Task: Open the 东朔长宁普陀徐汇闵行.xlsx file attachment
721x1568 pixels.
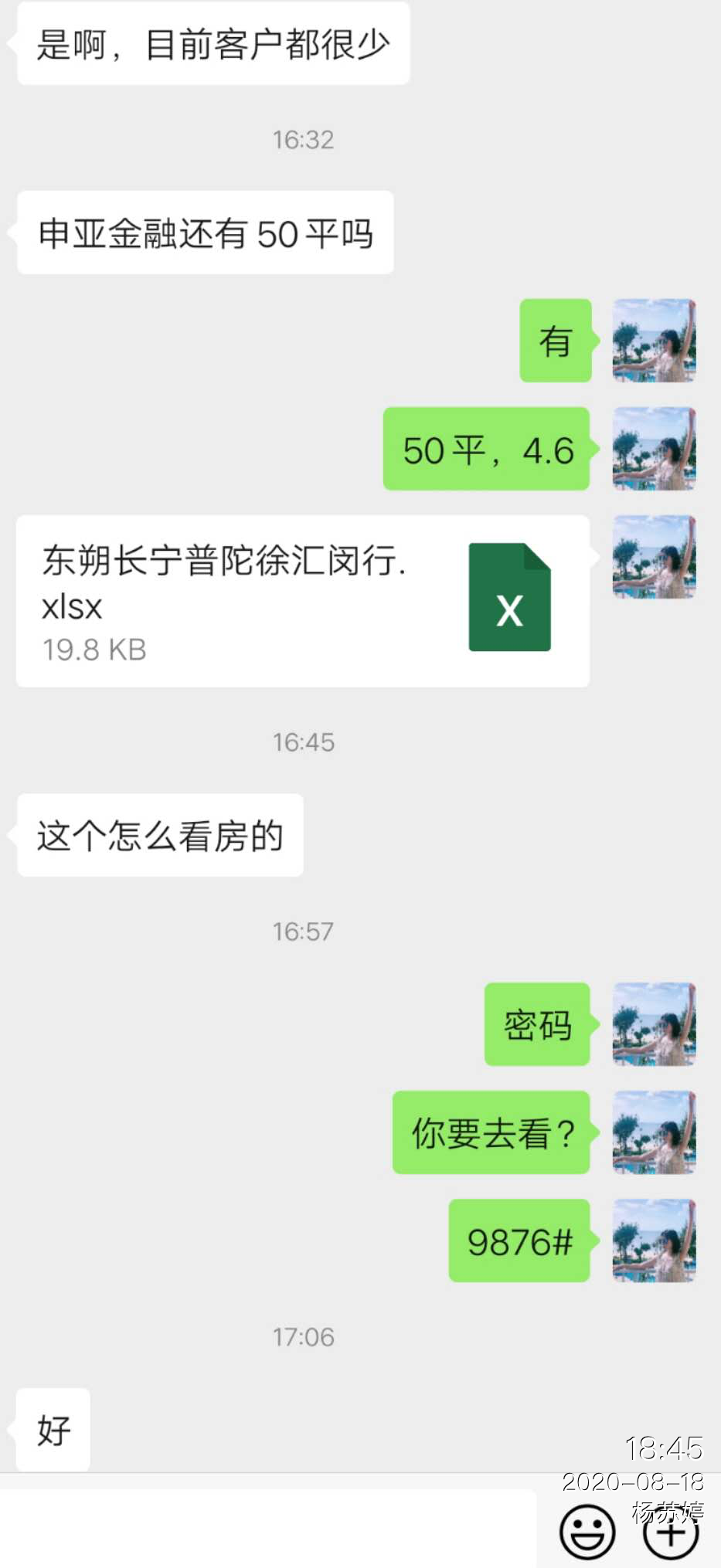Action: pyautogui.click(x=302, y=601)
